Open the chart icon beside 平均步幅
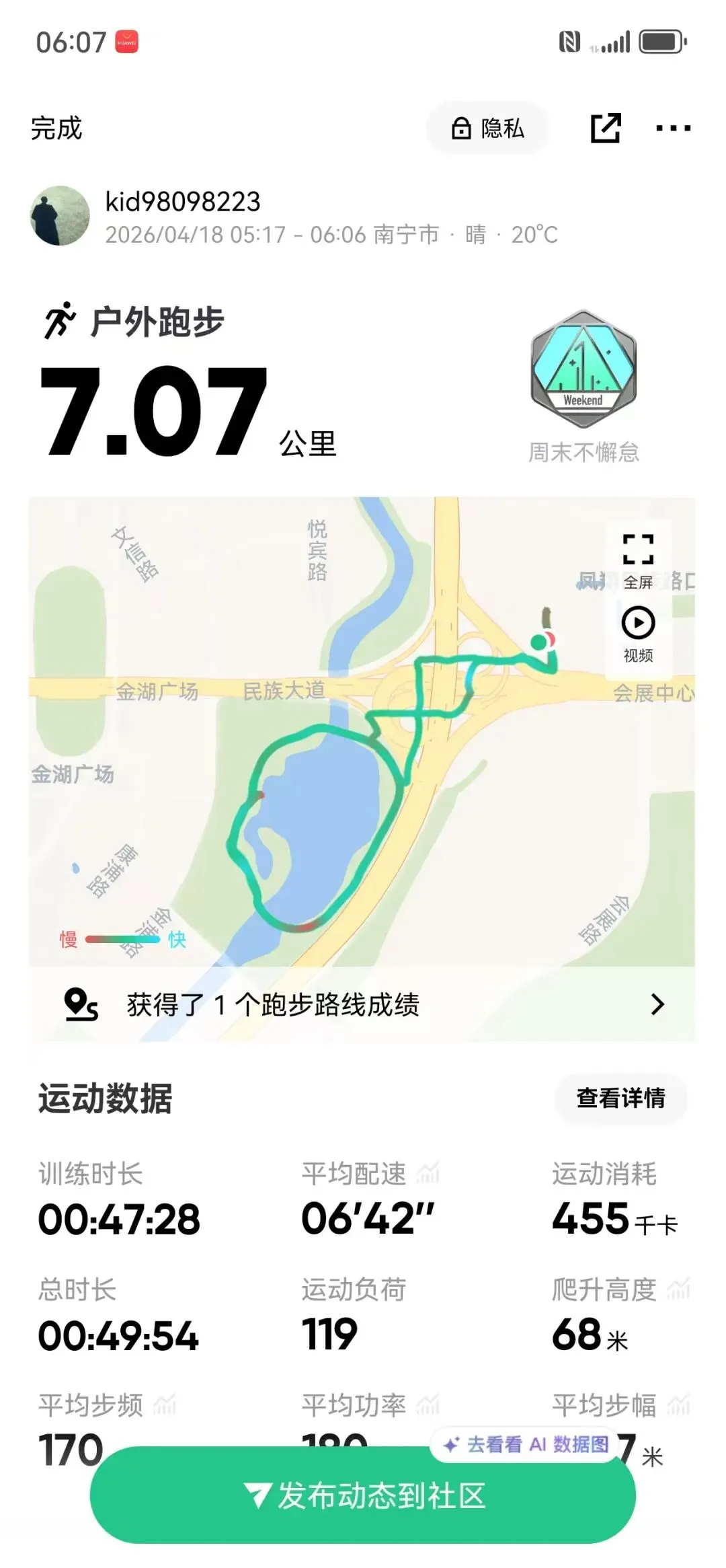 [678, 1405]
